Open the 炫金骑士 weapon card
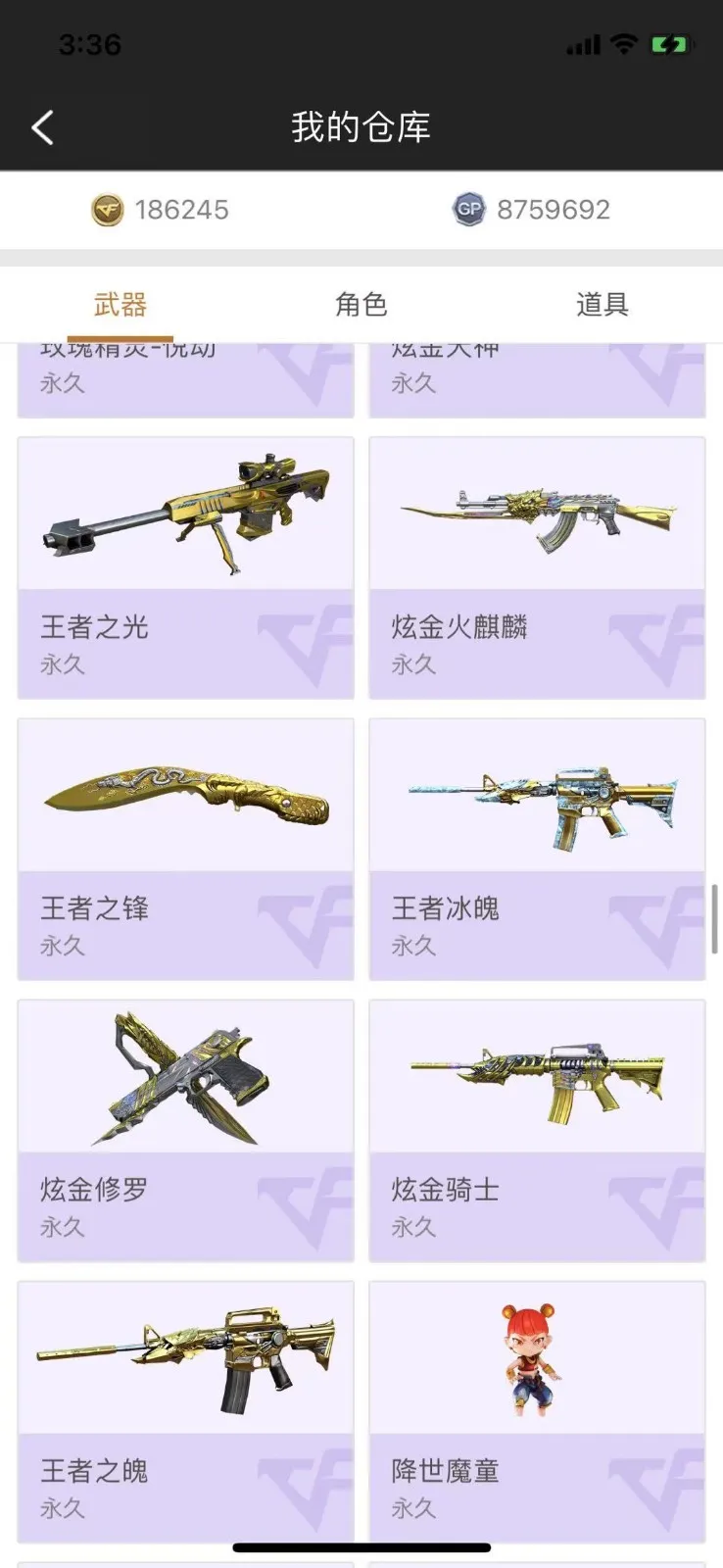The height and width of the screenshot is (1568, 723). 537,1130
